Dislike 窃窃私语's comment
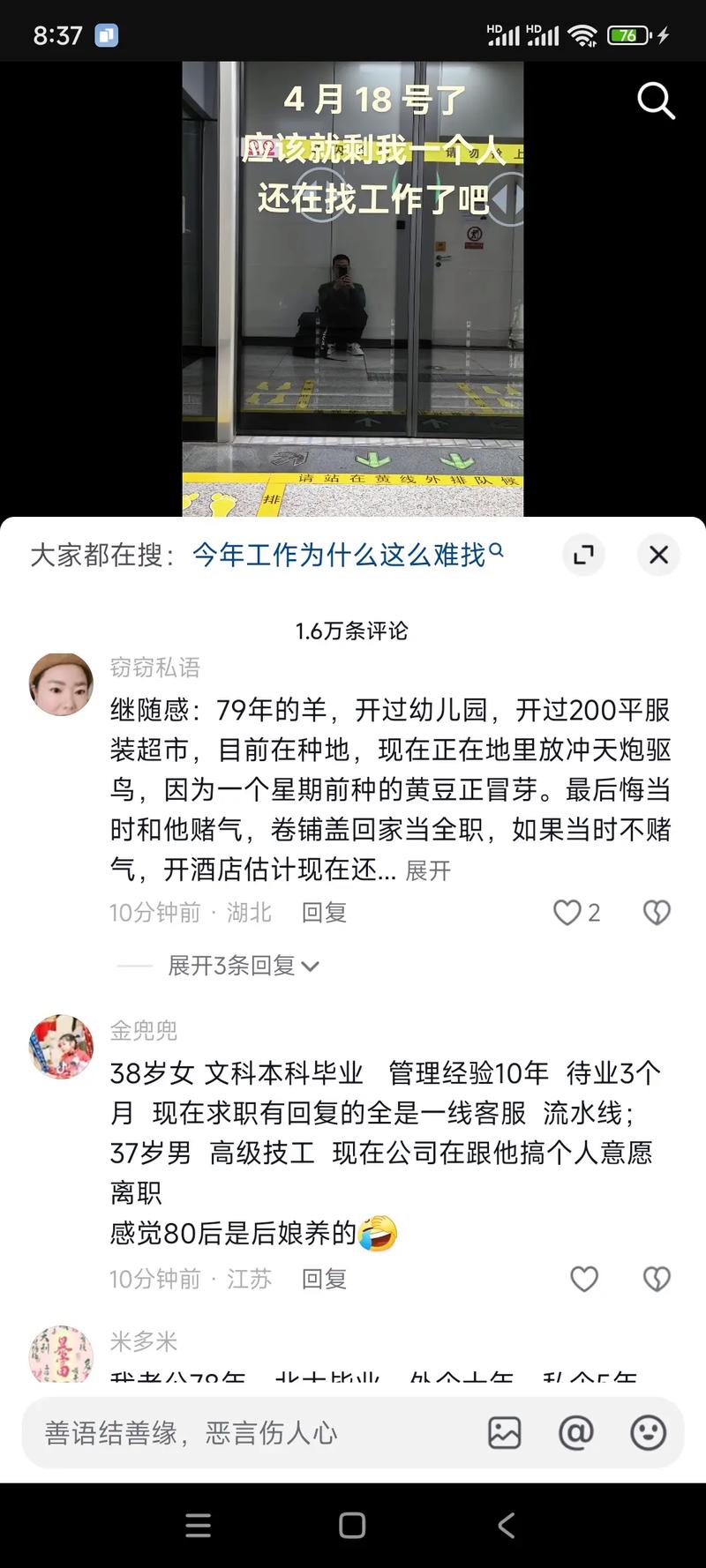 click(x=657, y=913)
